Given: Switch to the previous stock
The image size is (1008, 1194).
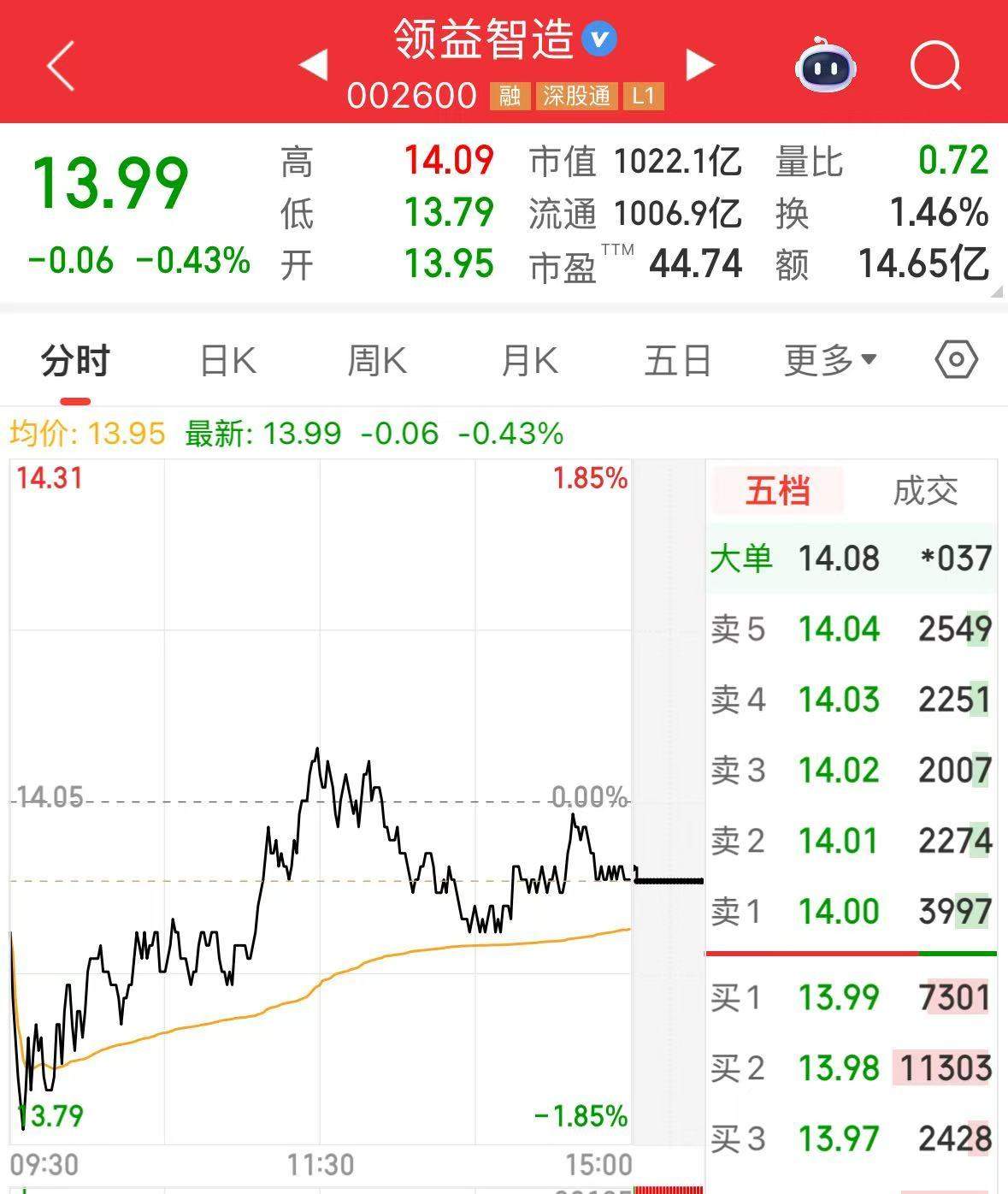Looking at the screenshot, I should (314, 65).
